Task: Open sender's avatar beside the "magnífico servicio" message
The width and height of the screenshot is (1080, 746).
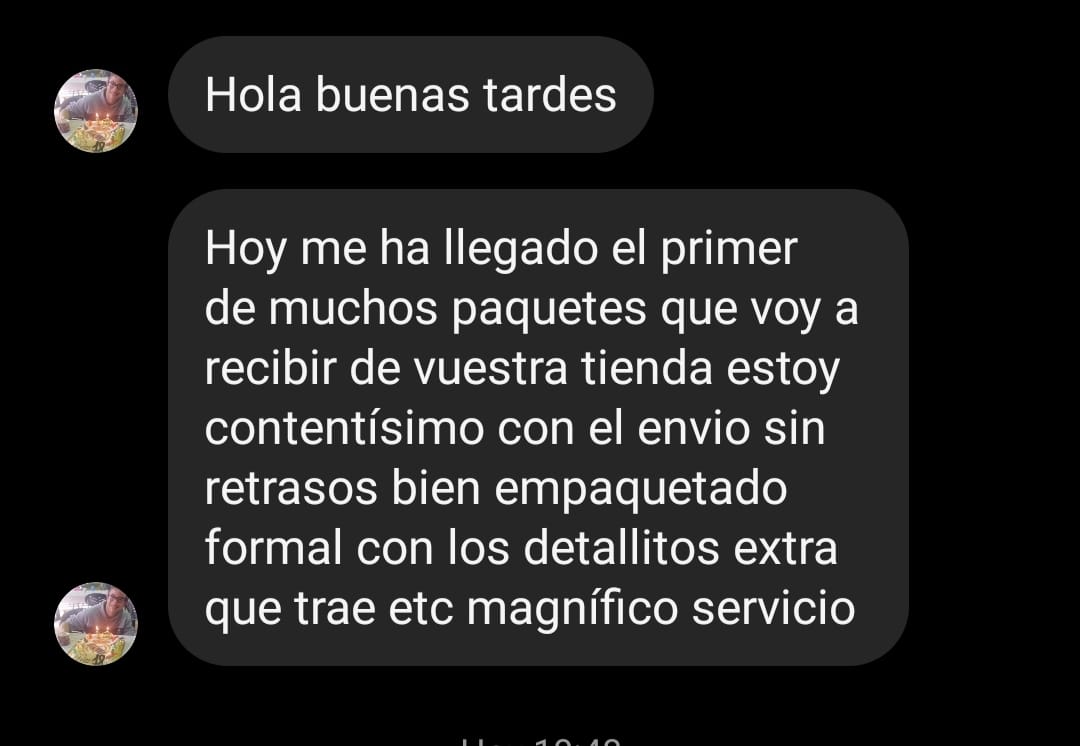Action: [95, 624]
